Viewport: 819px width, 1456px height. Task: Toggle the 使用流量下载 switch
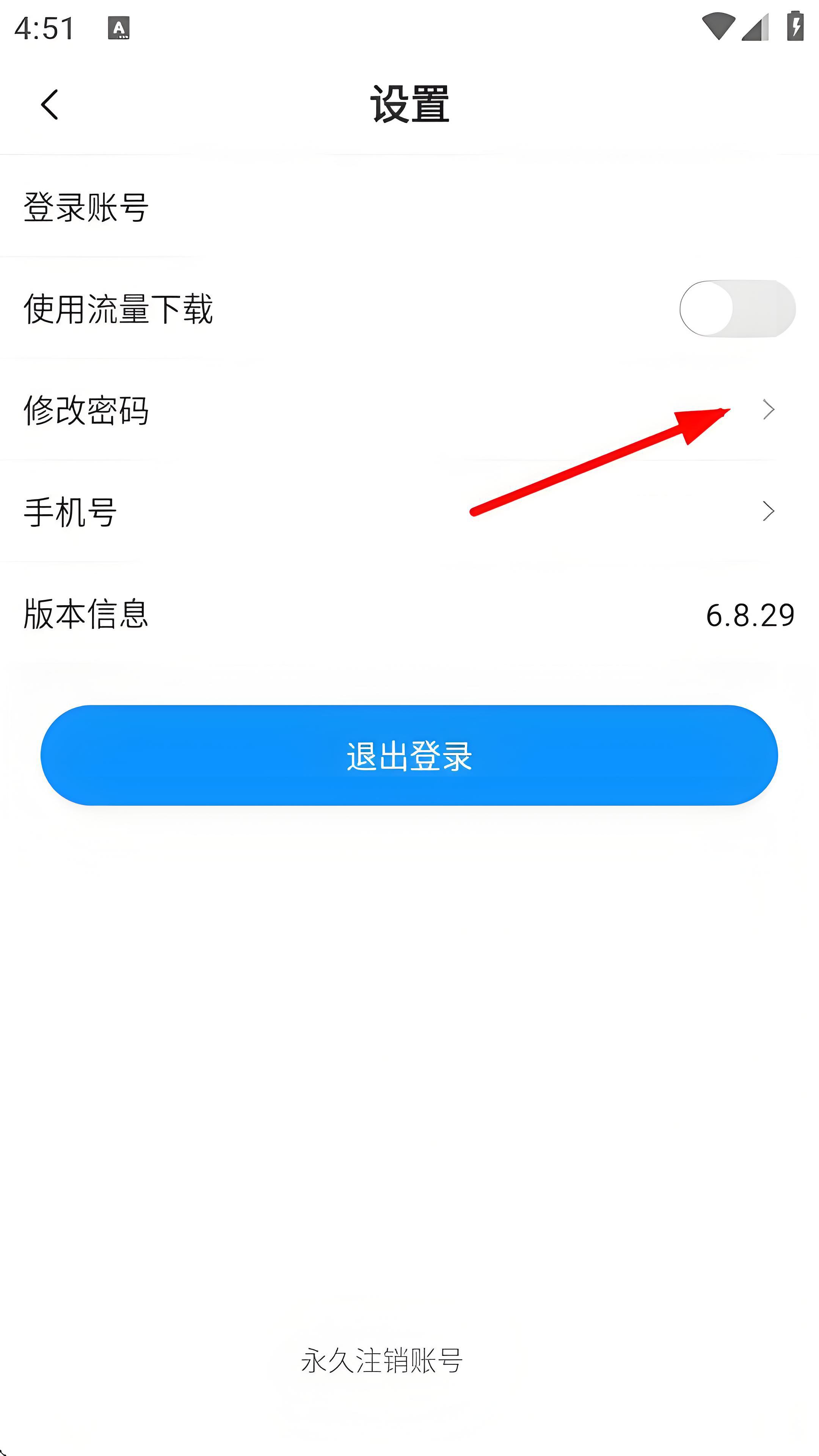(x=736, y=309)
